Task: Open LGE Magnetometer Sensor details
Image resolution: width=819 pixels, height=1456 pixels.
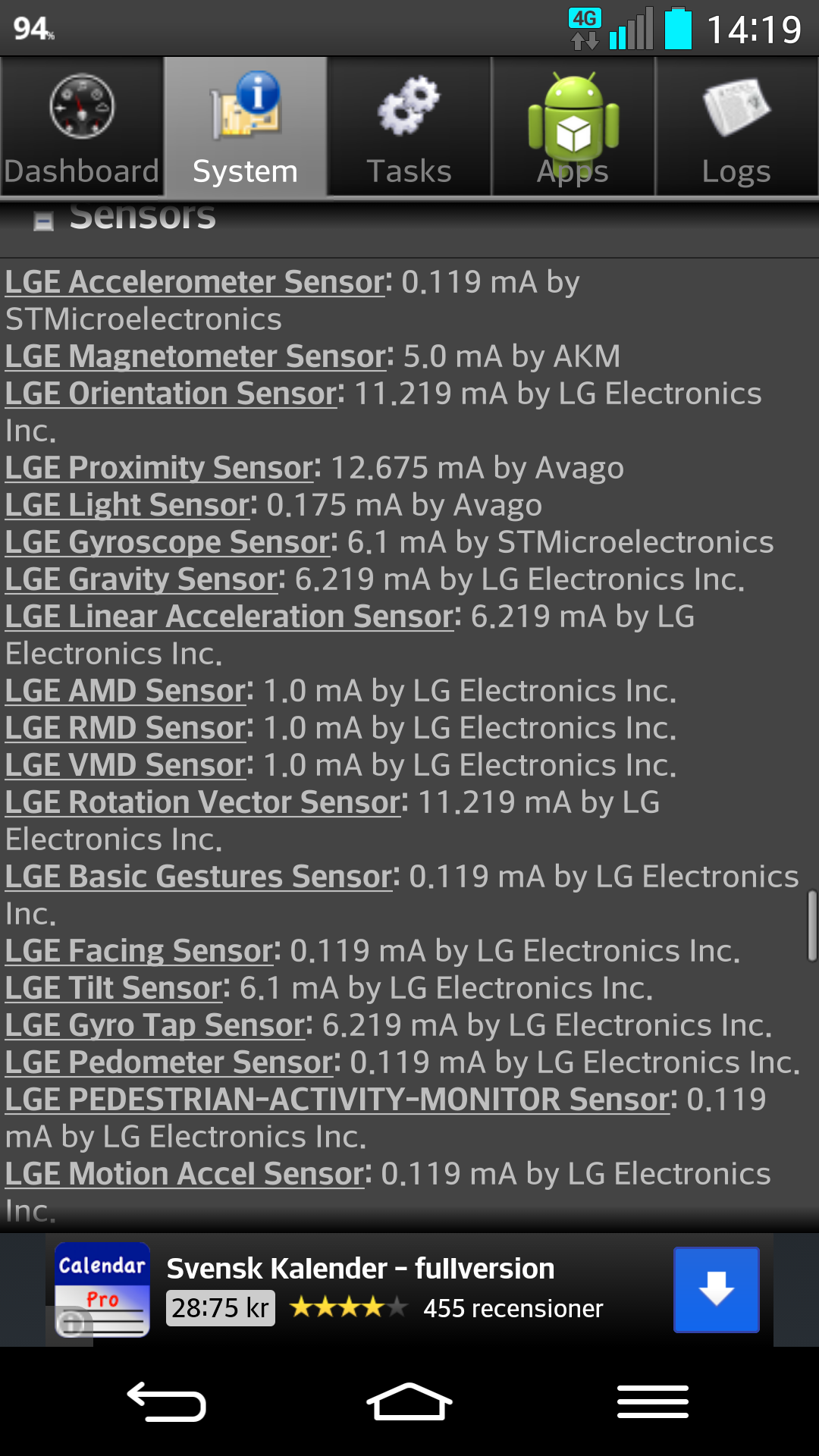Action: point(196,356)
